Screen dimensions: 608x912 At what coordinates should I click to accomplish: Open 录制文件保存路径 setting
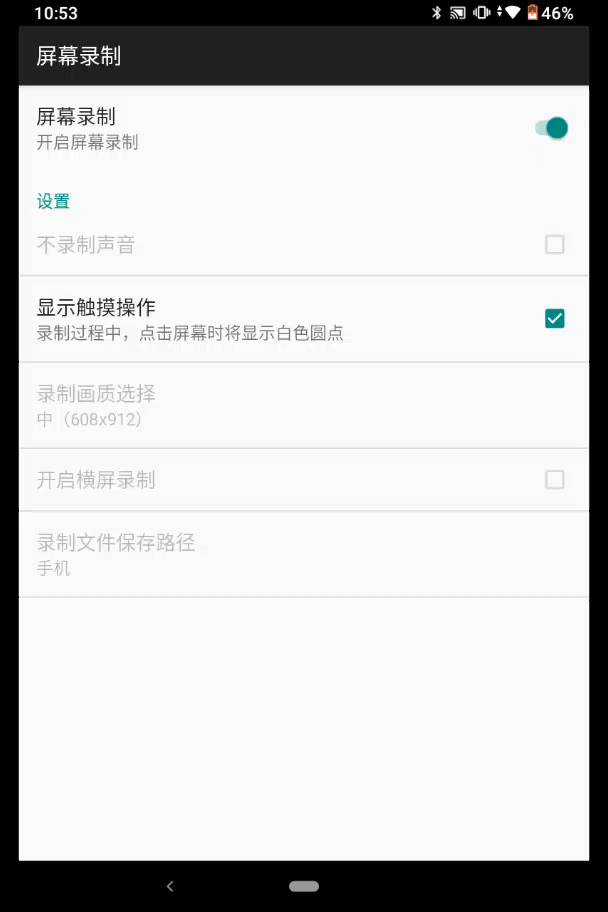(300, 554)
